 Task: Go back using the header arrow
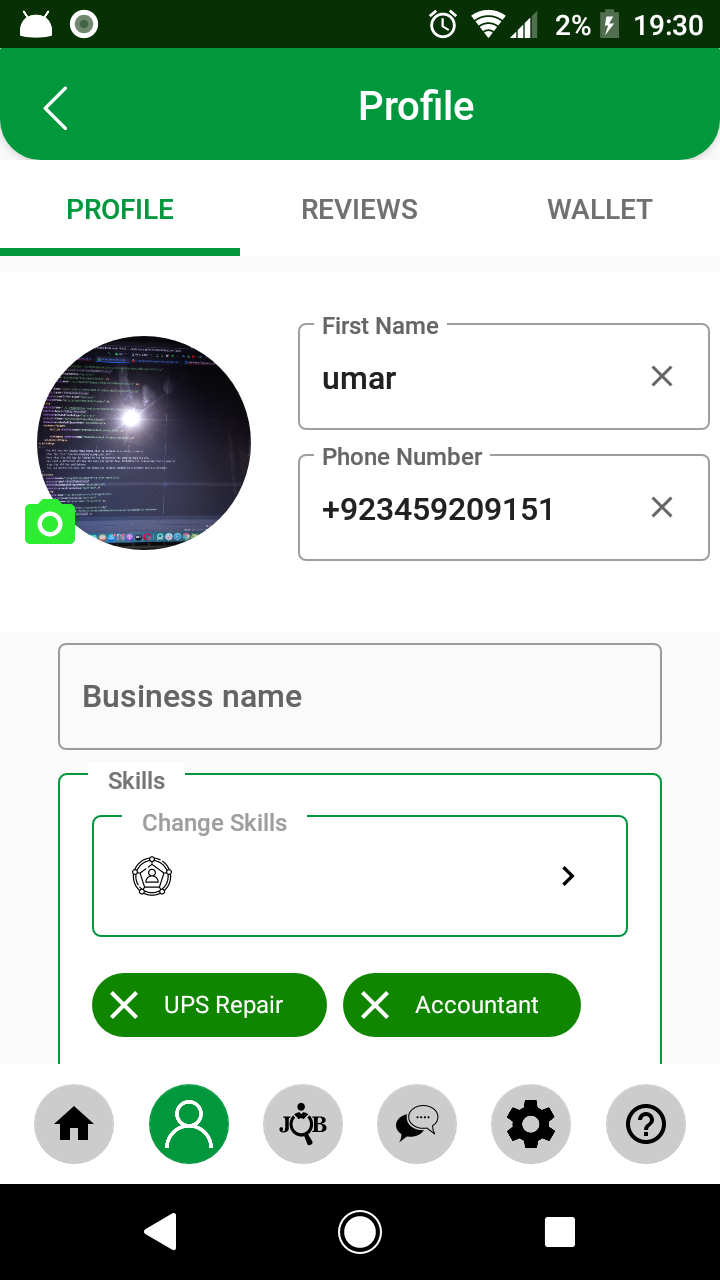tap(56, 107)
